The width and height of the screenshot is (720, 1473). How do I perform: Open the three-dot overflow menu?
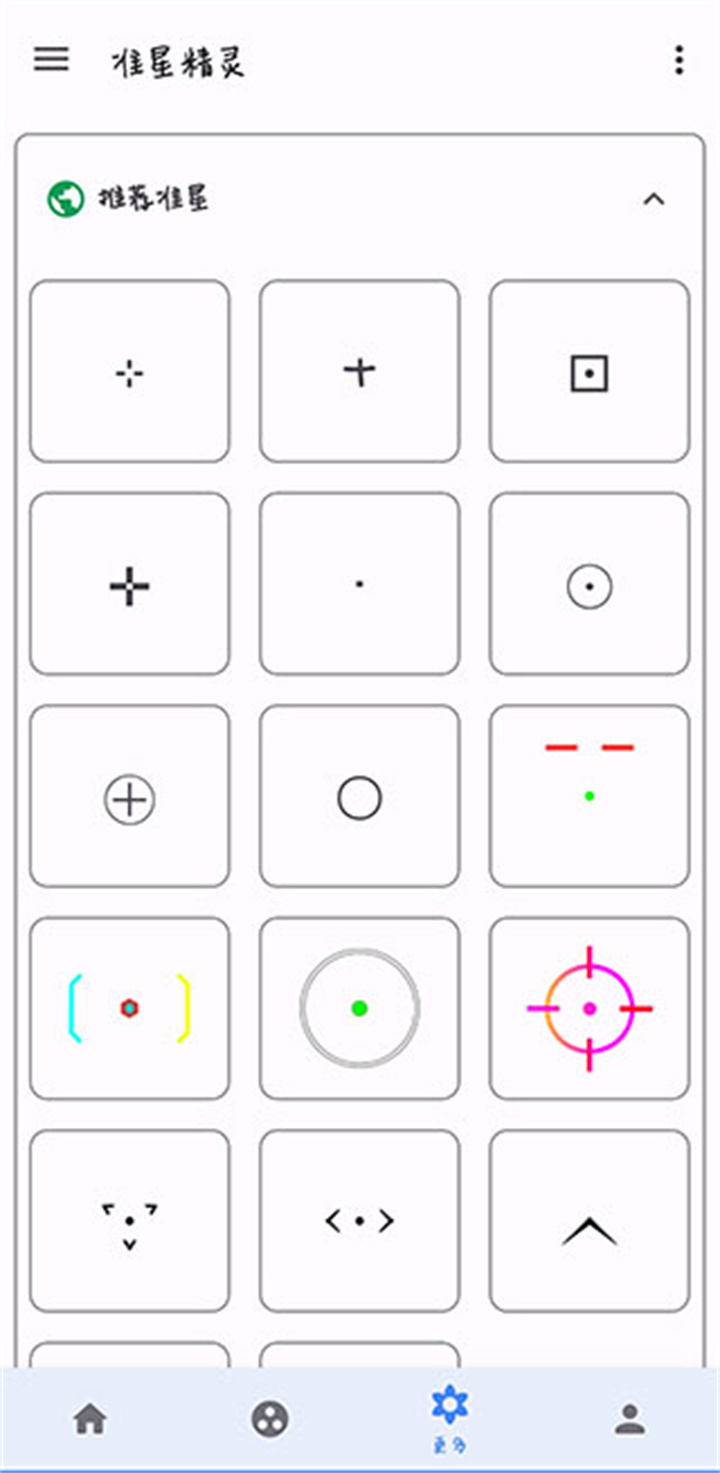pyautogui.click(x=679, y=60)
